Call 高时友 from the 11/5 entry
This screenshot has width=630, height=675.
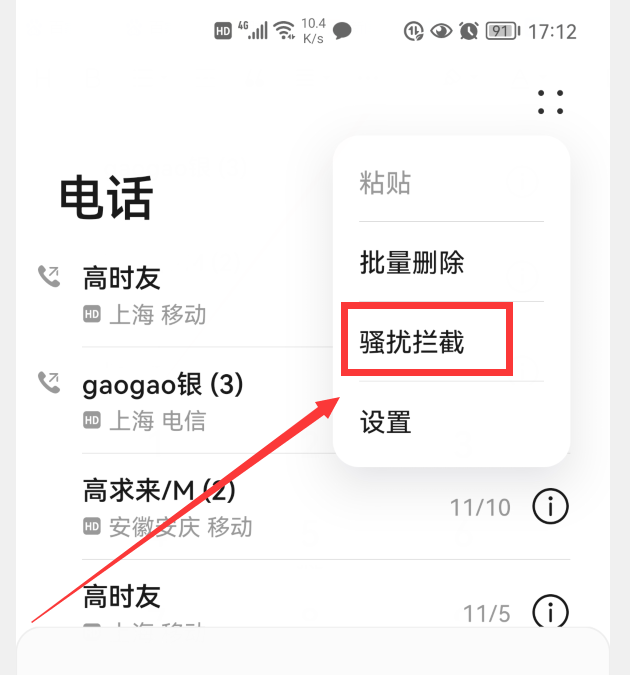tap(121, 598)
